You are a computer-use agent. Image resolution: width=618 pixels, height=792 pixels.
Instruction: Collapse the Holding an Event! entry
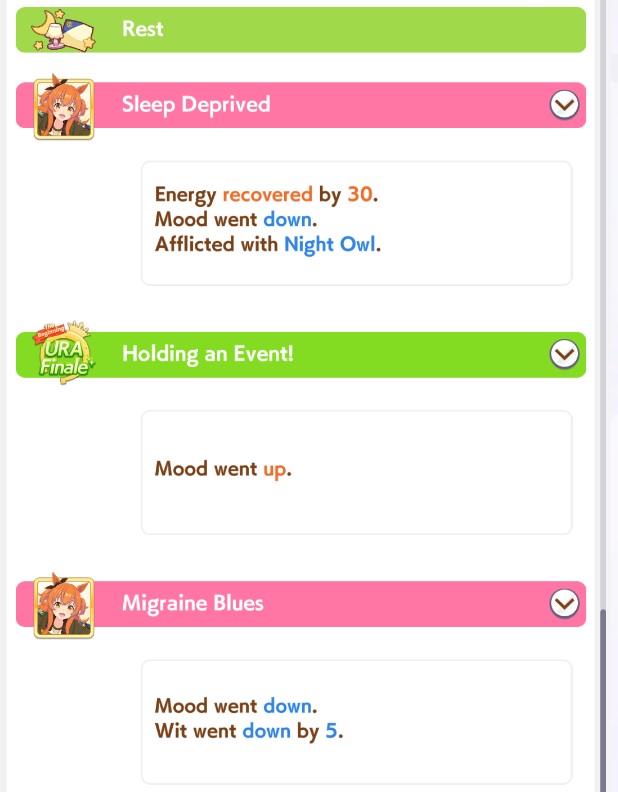(565, 354)
